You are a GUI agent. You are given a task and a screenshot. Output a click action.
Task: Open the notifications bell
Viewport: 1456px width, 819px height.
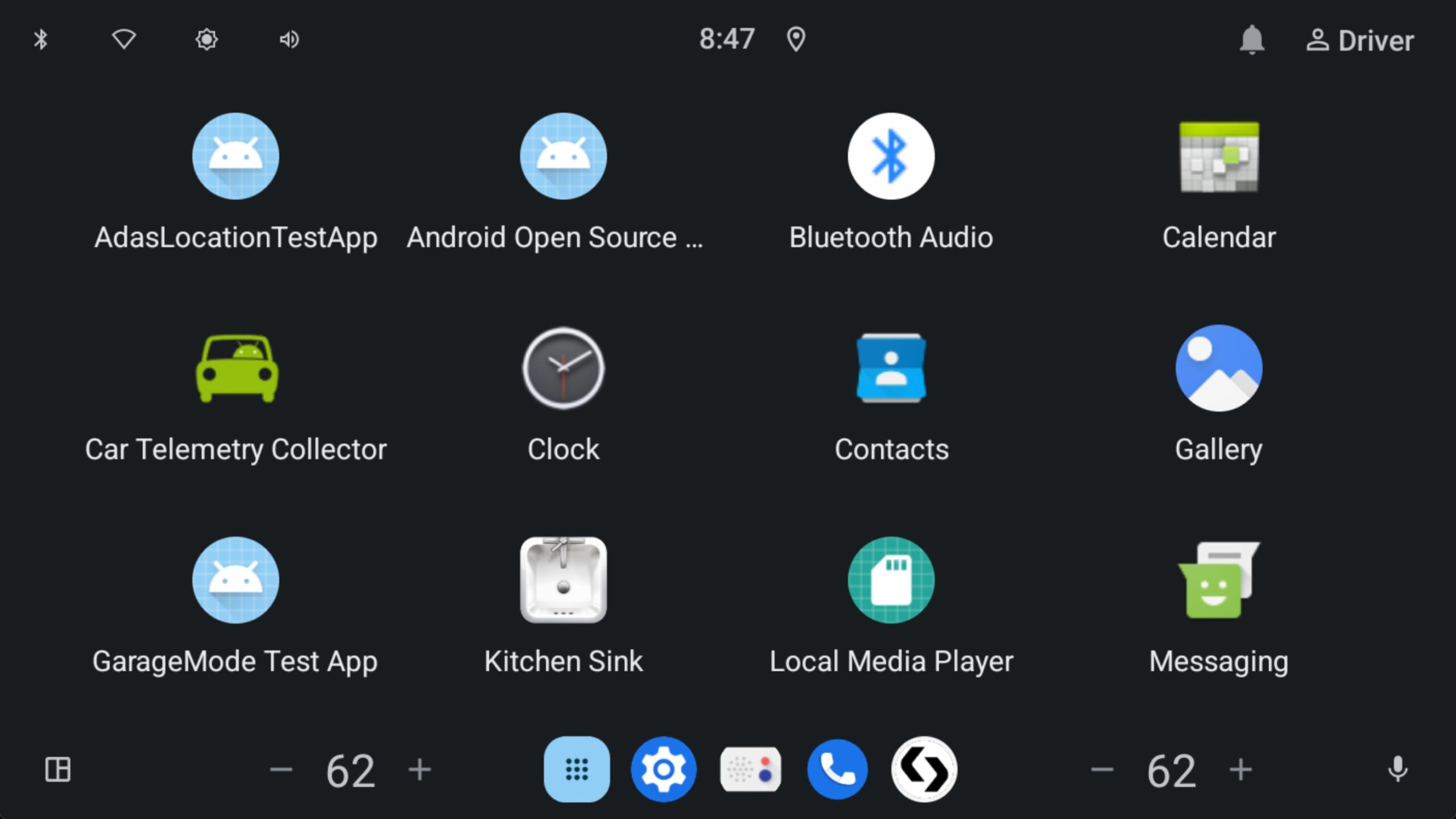pos(1252,40)
